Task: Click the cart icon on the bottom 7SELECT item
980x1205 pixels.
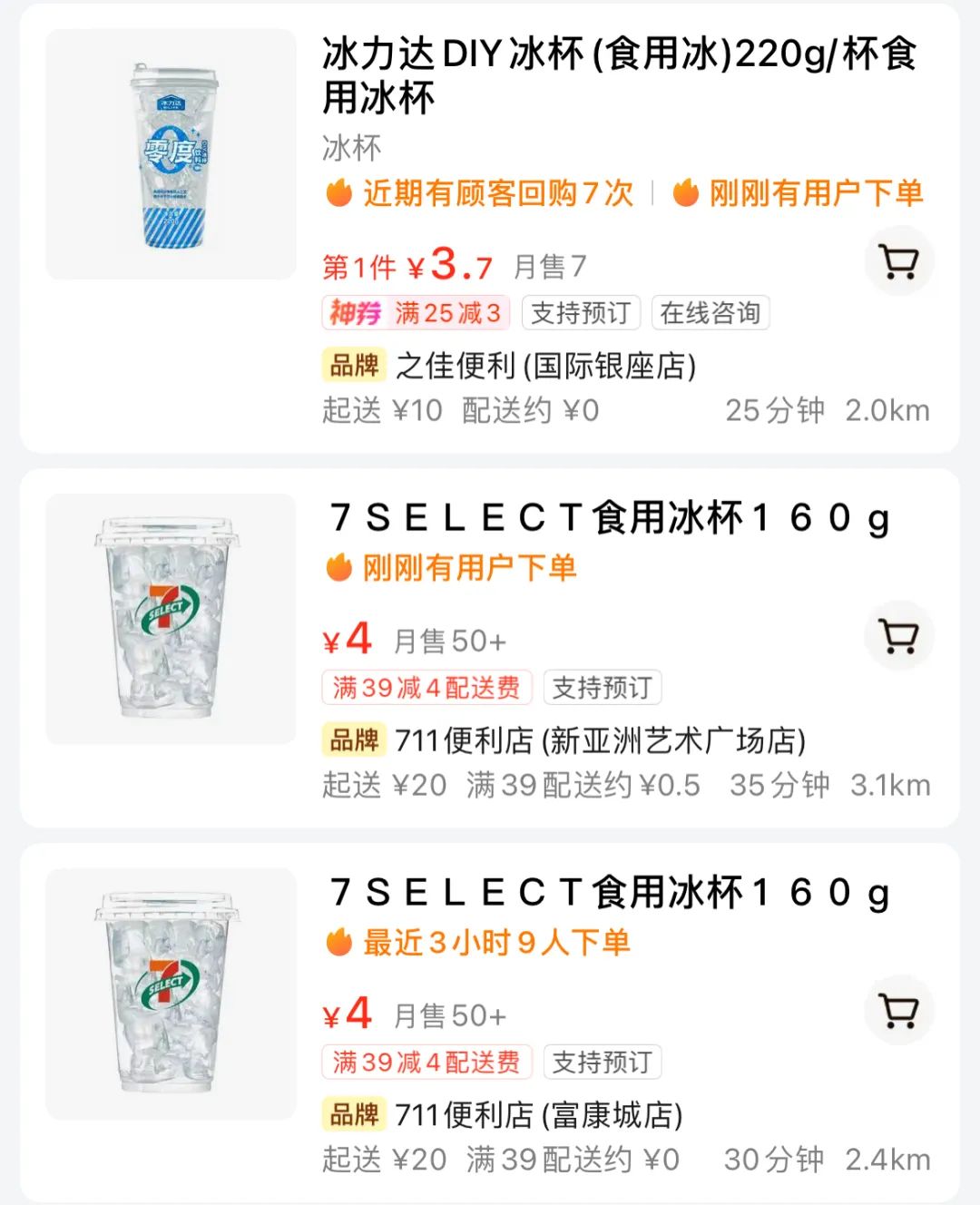Action: (x=899, y=1010)
